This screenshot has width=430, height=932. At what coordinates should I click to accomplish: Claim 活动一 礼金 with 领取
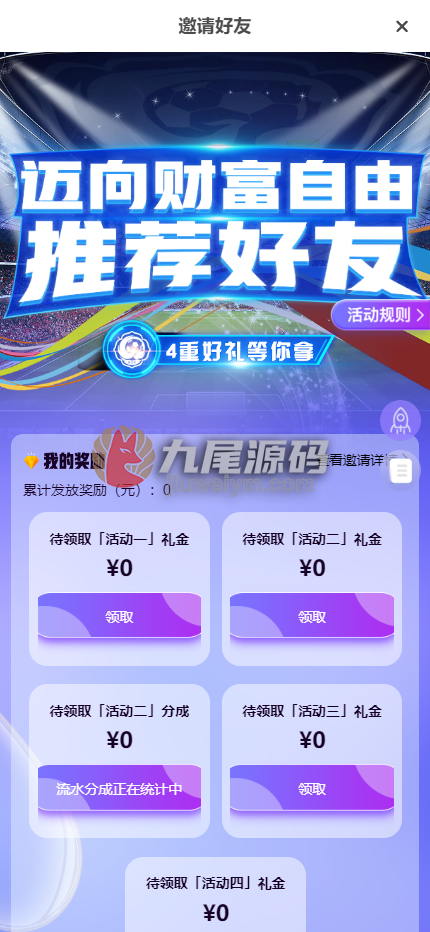point(120,616)
